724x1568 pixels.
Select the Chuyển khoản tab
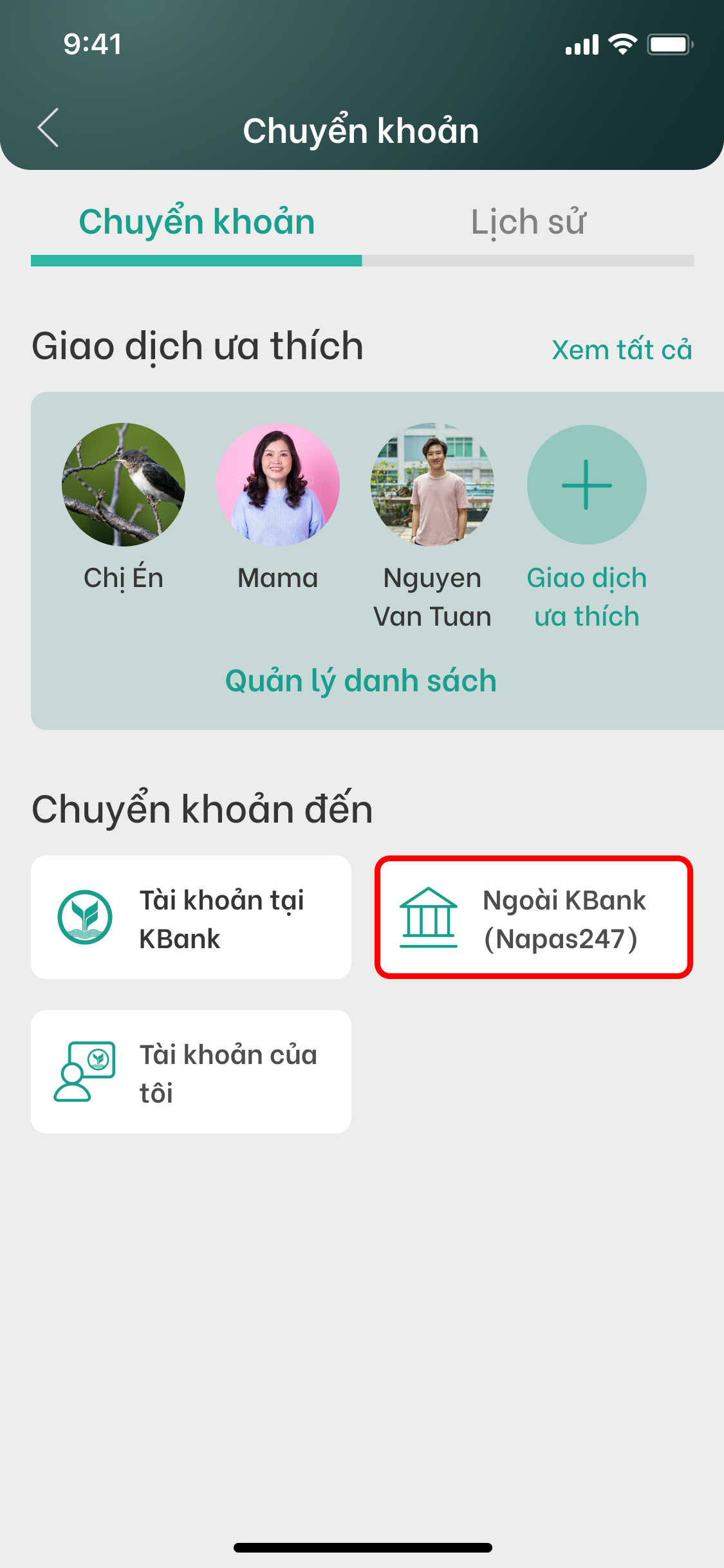pos(196,223)
